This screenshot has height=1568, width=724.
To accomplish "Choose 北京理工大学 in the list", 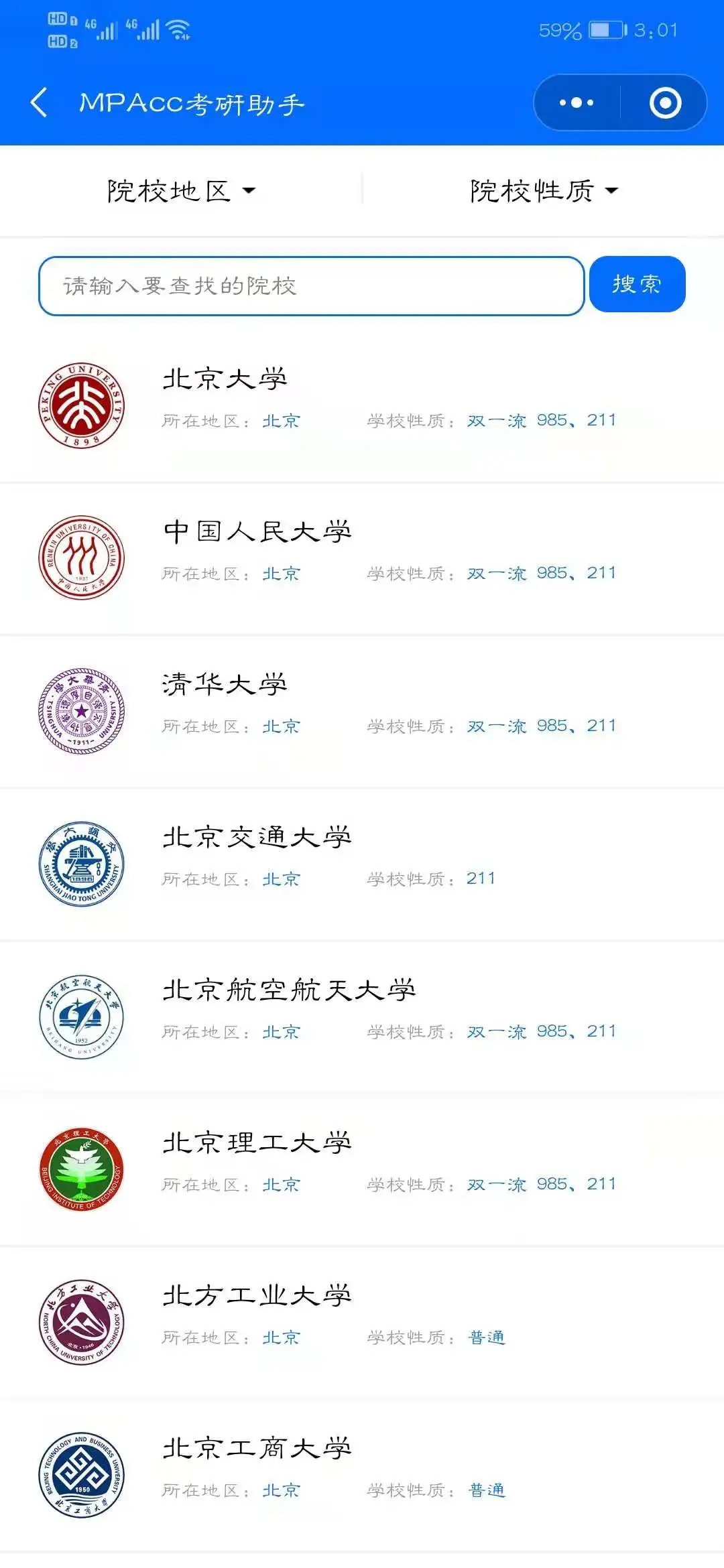I will click(x=257, y=1143).
